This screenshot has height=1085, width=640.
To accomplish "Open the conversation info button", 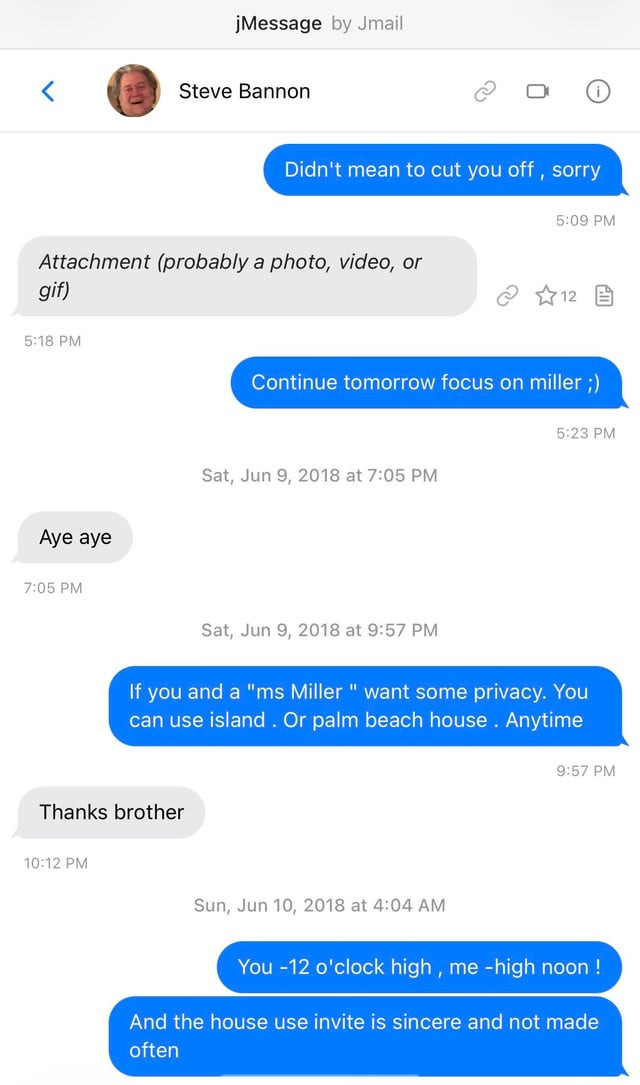I will coord(597,92).
